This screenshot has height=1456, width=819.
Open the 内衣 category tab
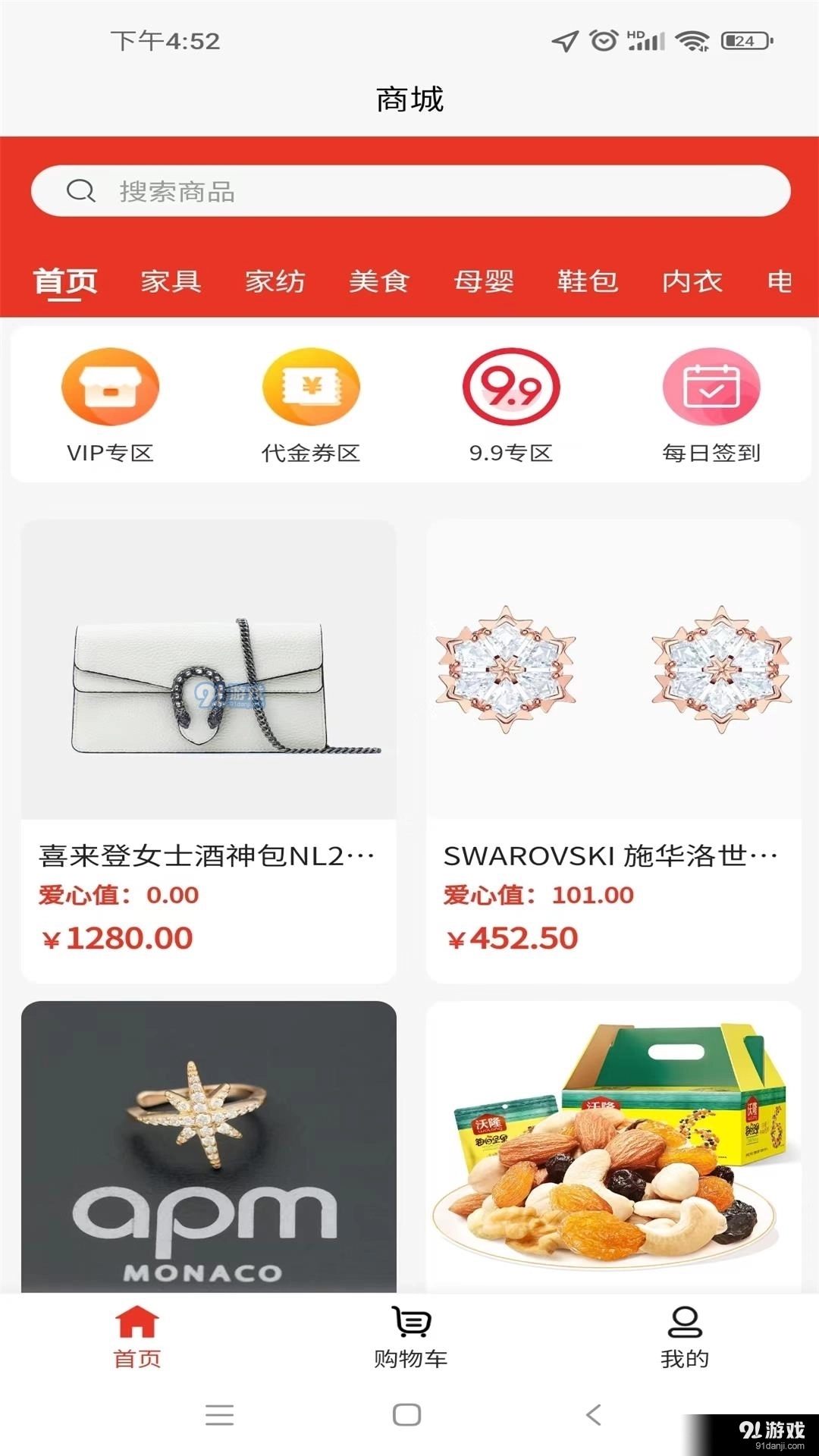tap(692, 281)
